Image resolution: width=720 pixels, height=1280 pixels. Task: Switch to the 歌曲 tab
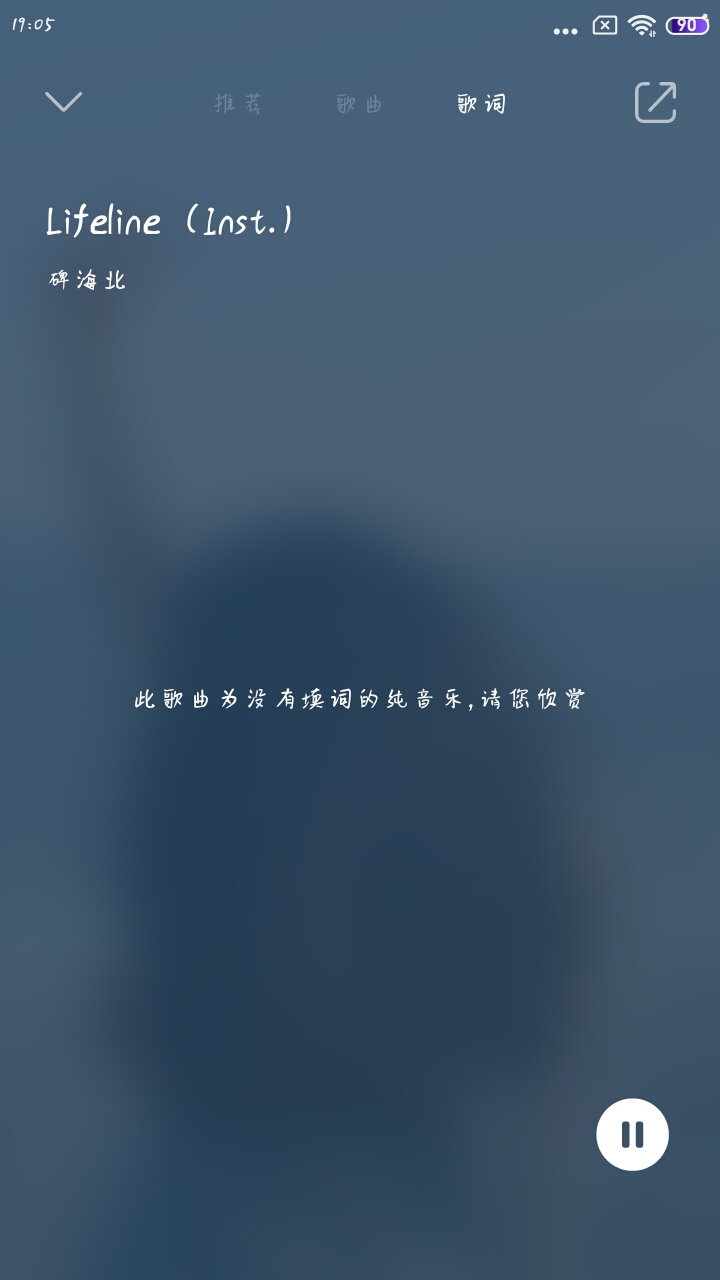coord(360,103)
